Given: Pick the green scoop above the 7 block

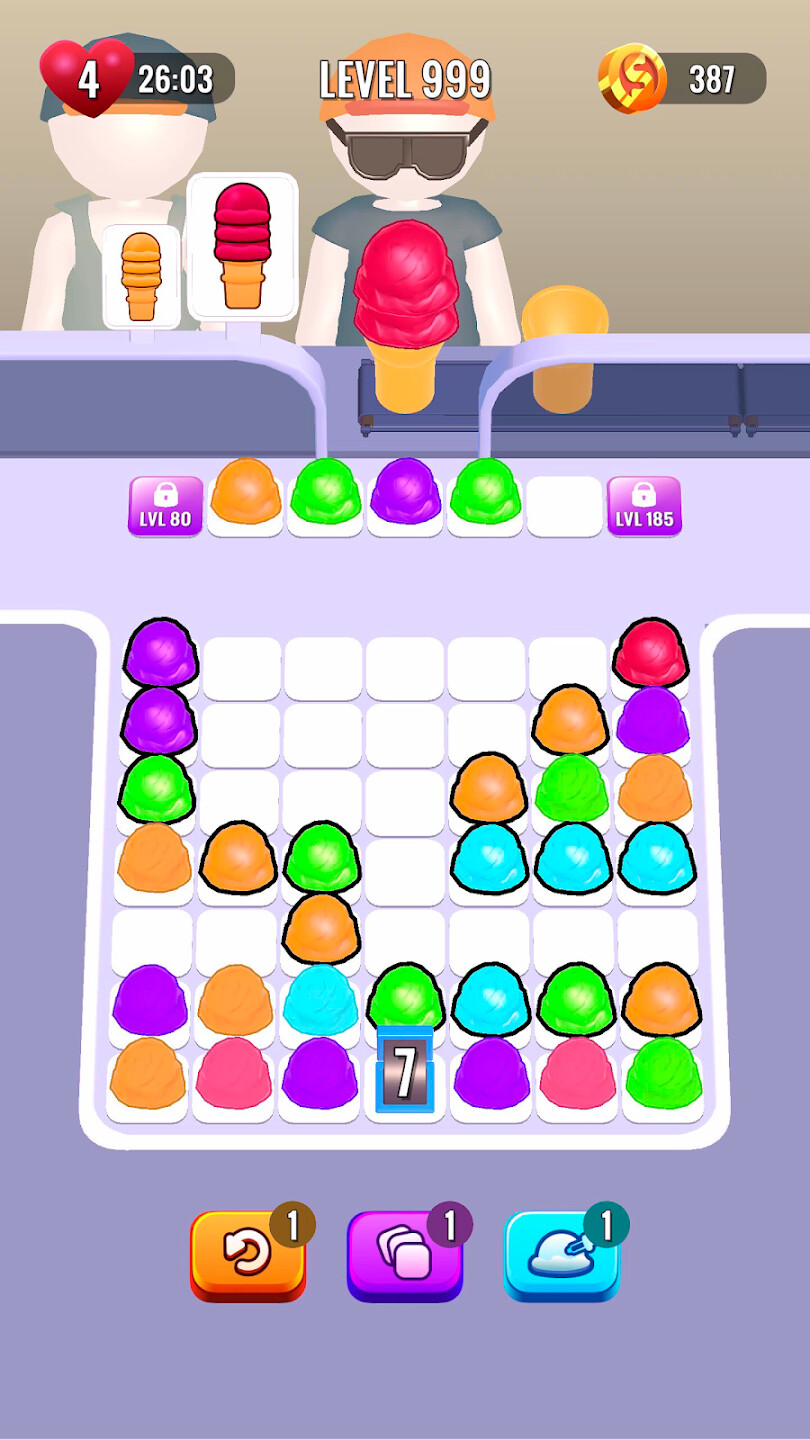Looking at the screenshot, I should click(x=405, y=997).
